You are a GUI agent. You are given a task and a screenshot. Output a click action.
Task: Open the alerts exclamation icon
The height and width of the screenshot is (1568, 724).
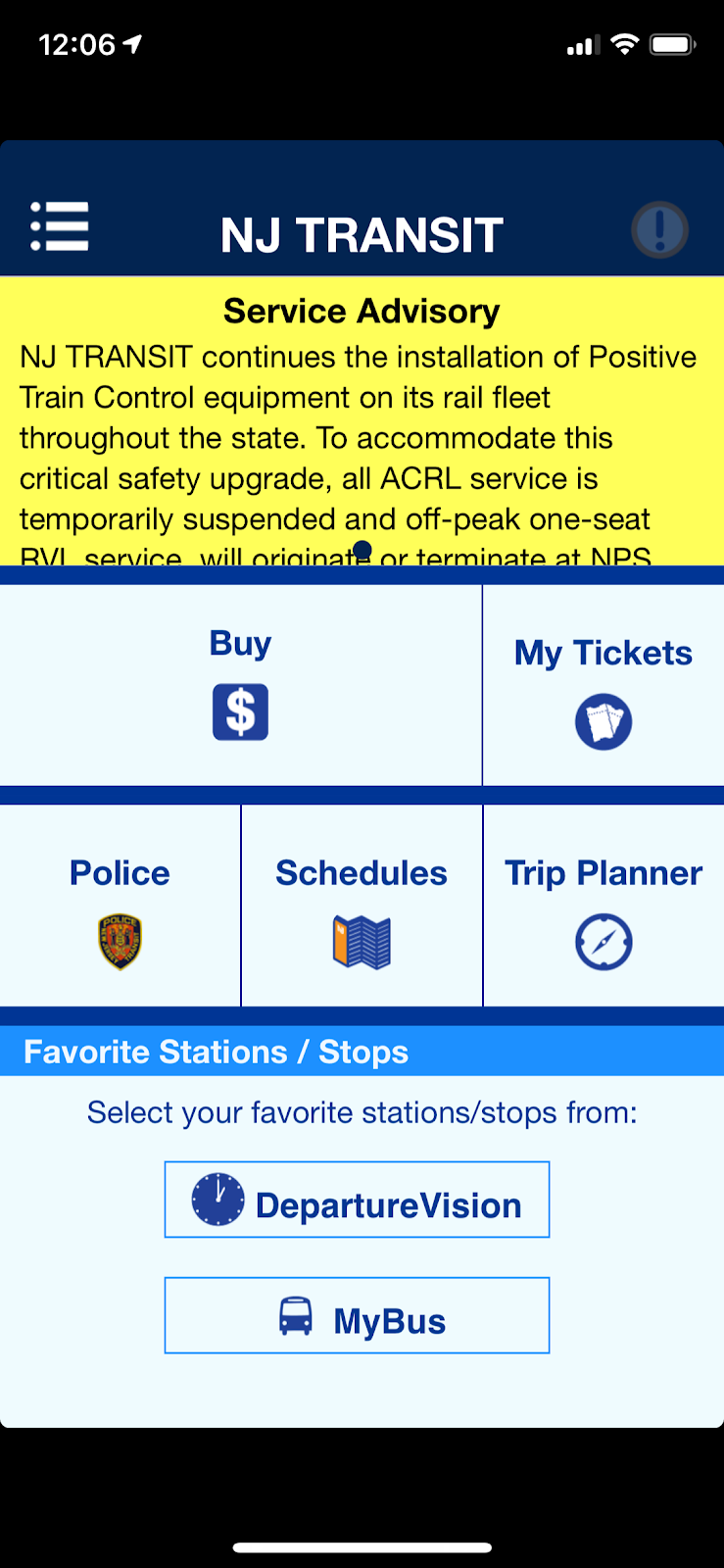[x=659, y=230]
